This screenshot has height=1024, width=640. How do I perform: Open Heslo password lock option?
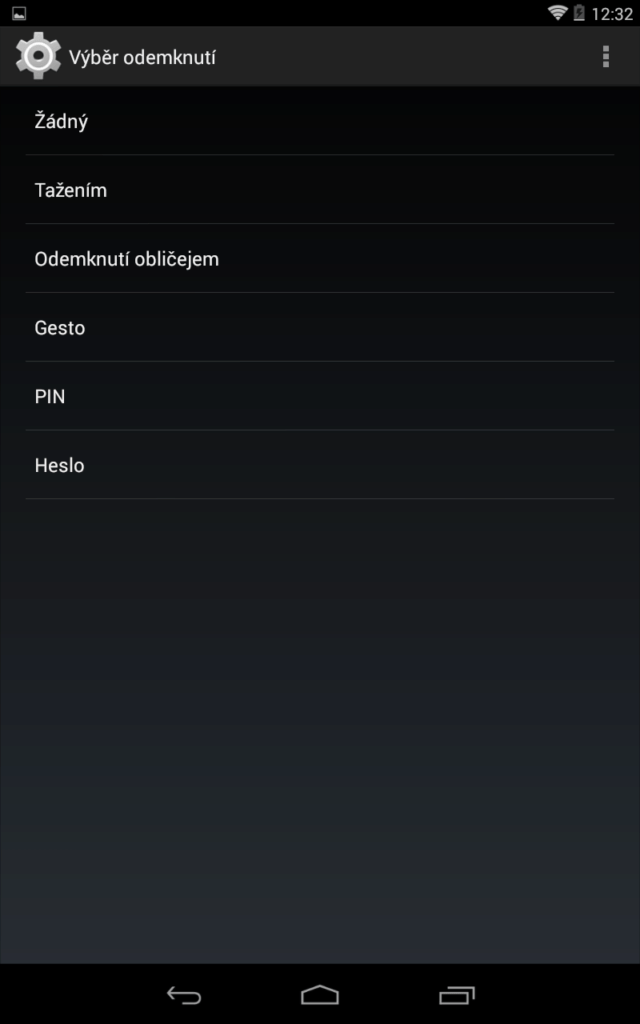(320, 465)
